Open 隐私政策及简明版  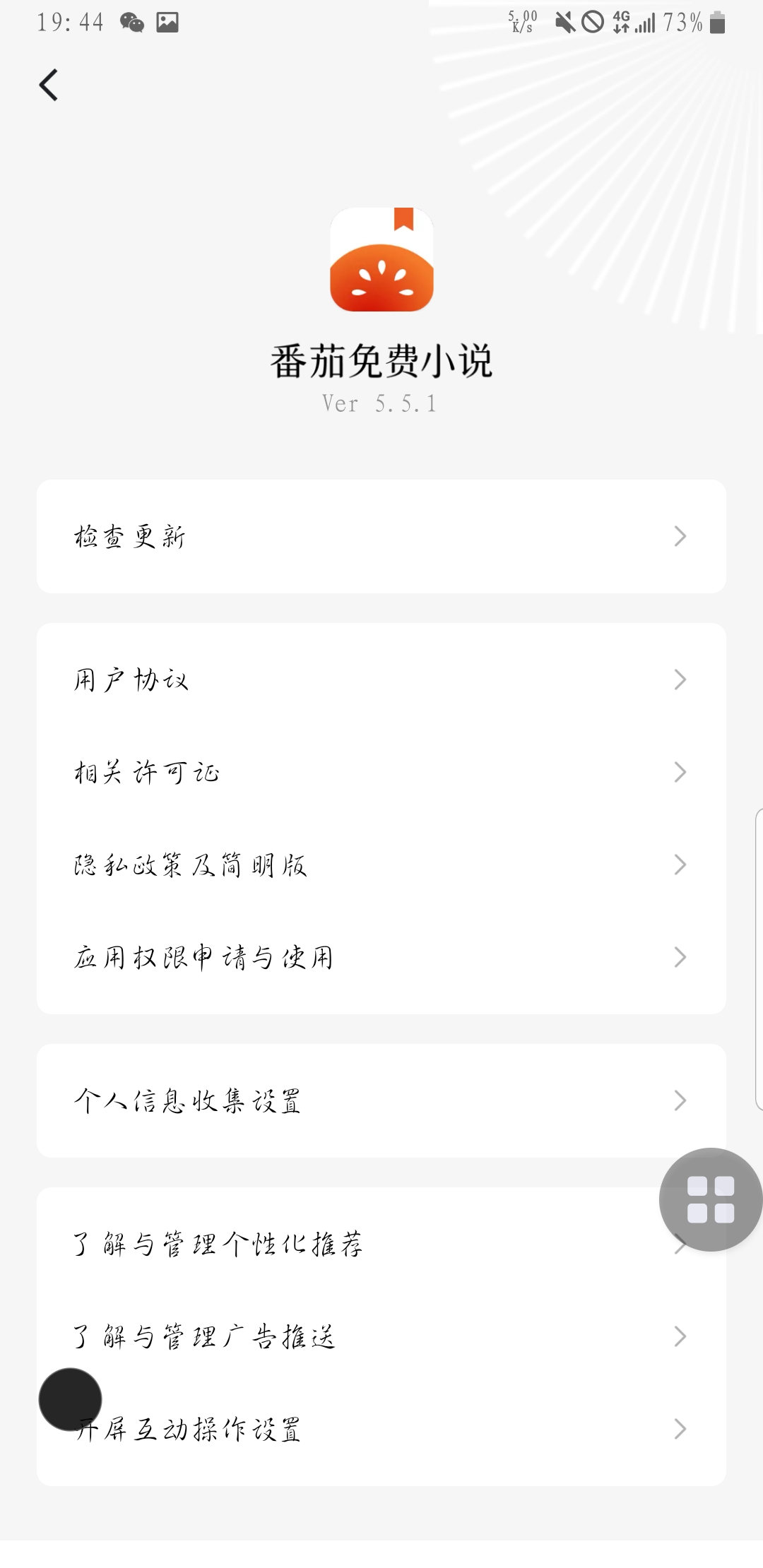(x=381, y=865)
